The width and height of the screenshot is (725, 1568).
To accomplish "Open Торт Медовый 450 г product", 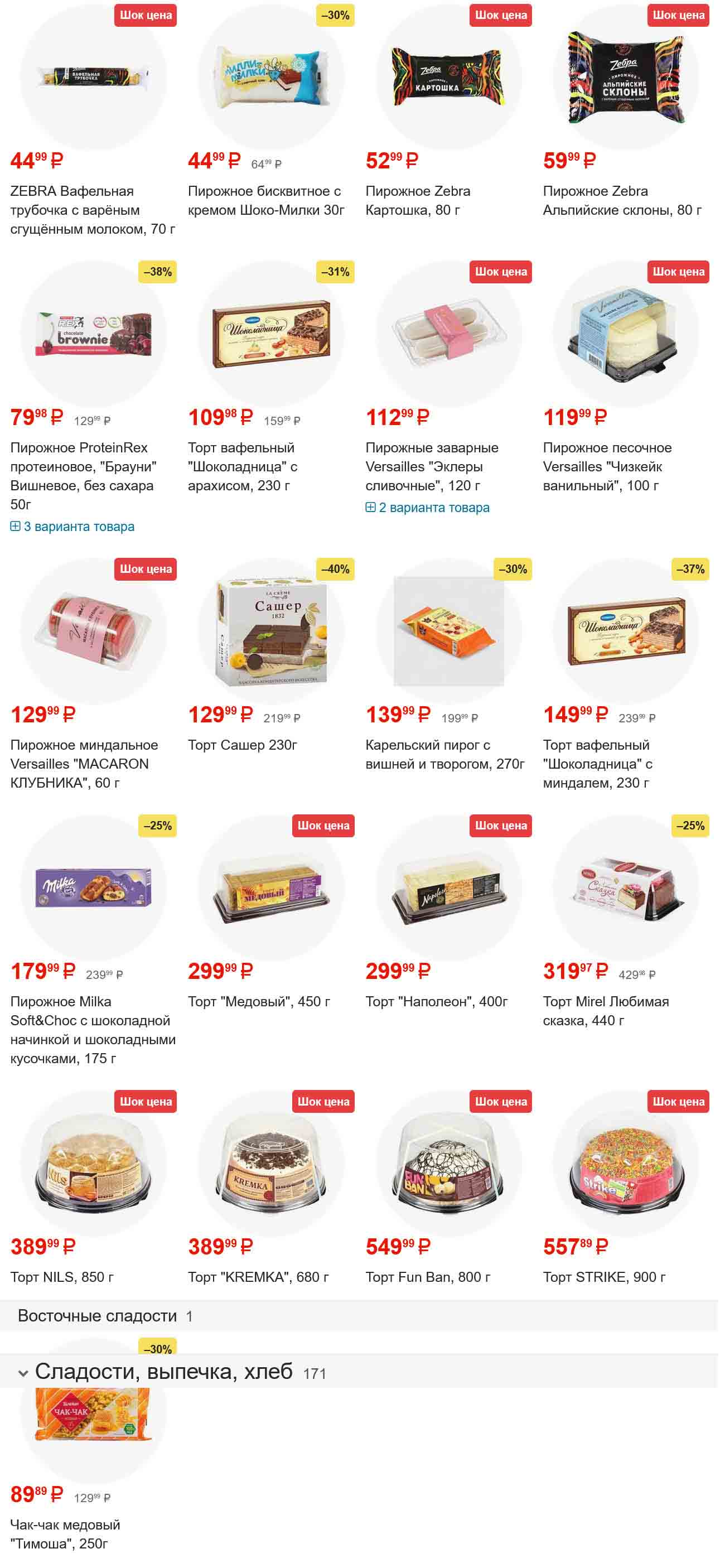I will [x=259, y=1001].
